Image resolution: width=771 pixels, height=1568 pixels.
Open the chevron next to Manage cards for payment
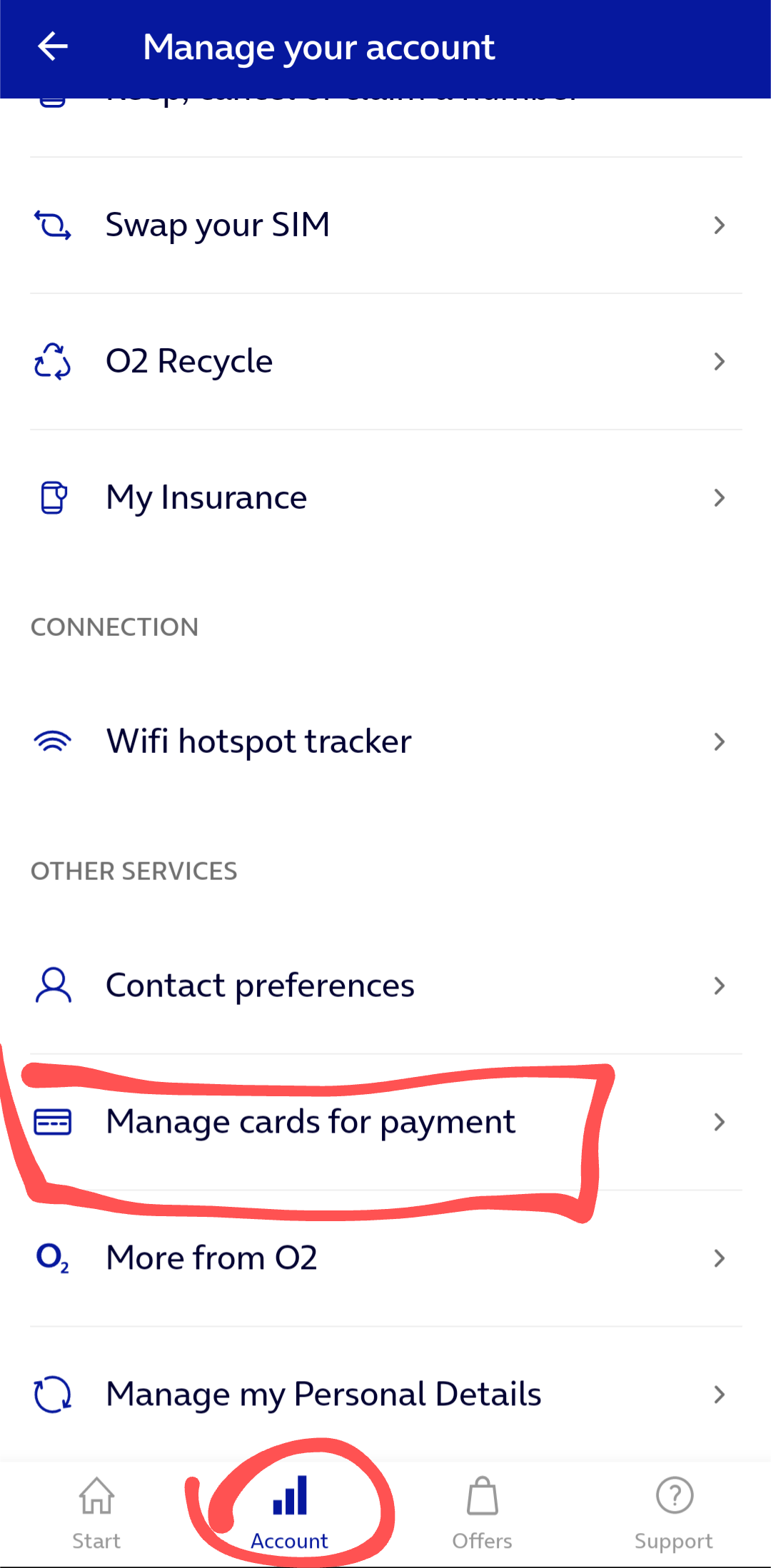tap(719, 1121)
